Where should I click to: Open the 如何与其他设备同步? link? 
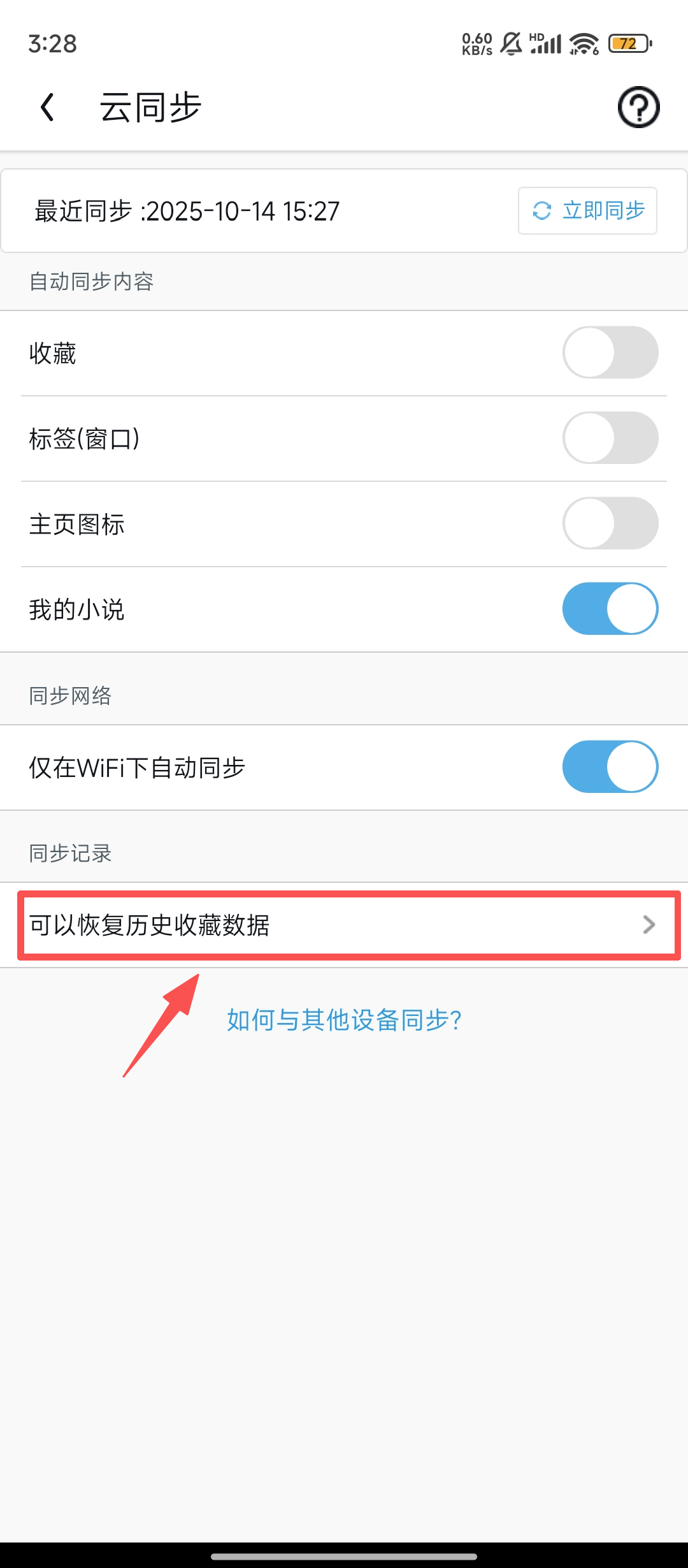344,1020
